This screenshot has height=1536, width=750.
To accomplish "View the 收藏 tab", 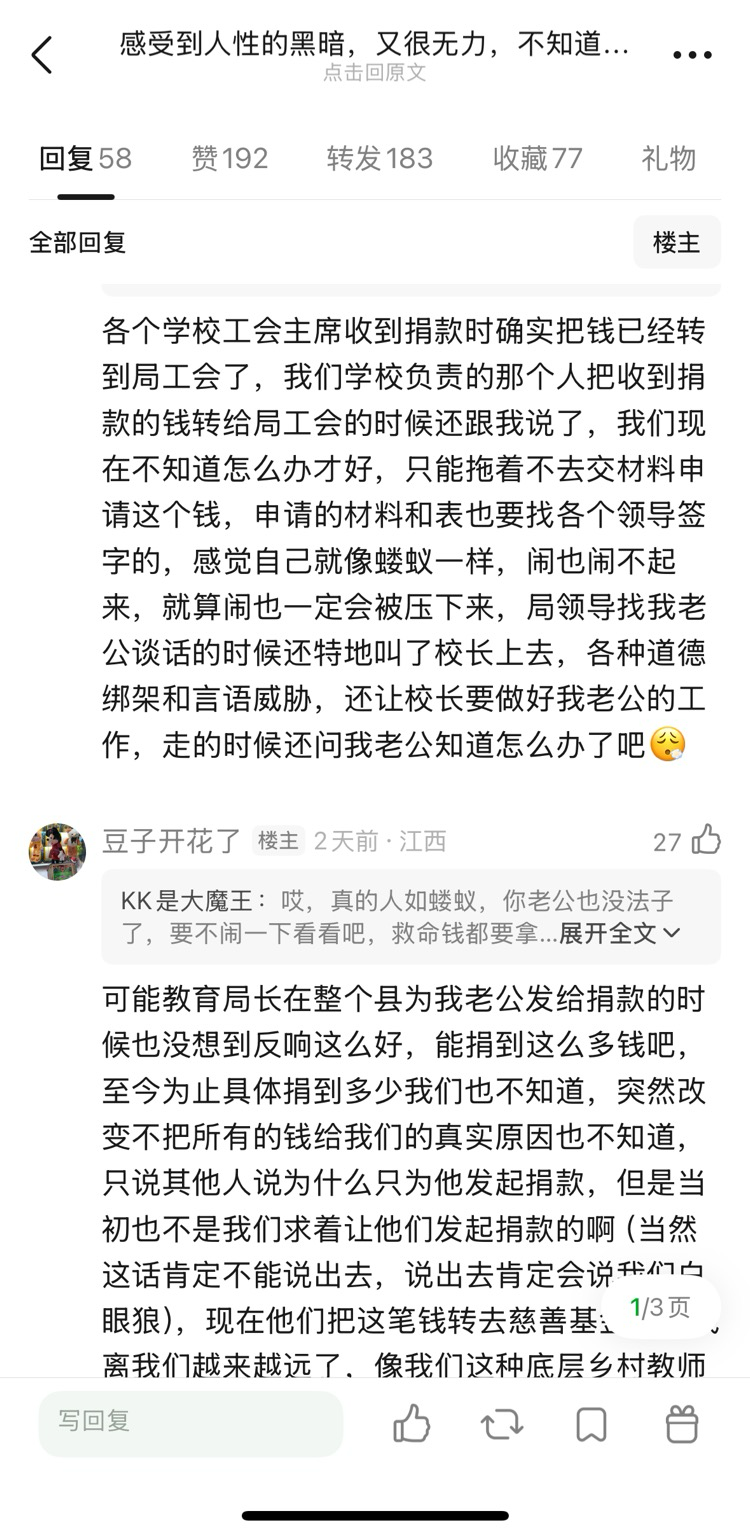I will (537, 159).
